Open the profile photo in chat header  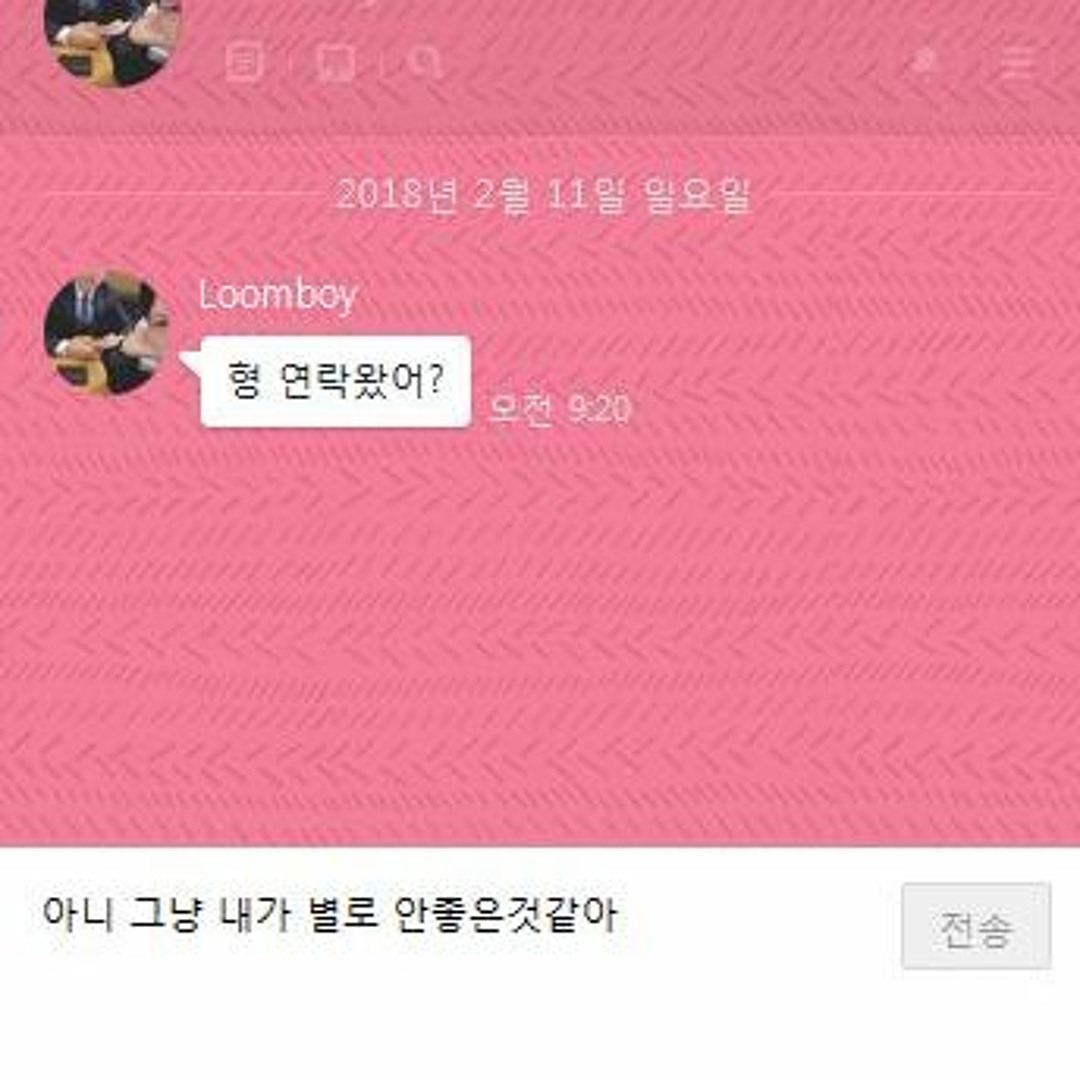point(112,40)
